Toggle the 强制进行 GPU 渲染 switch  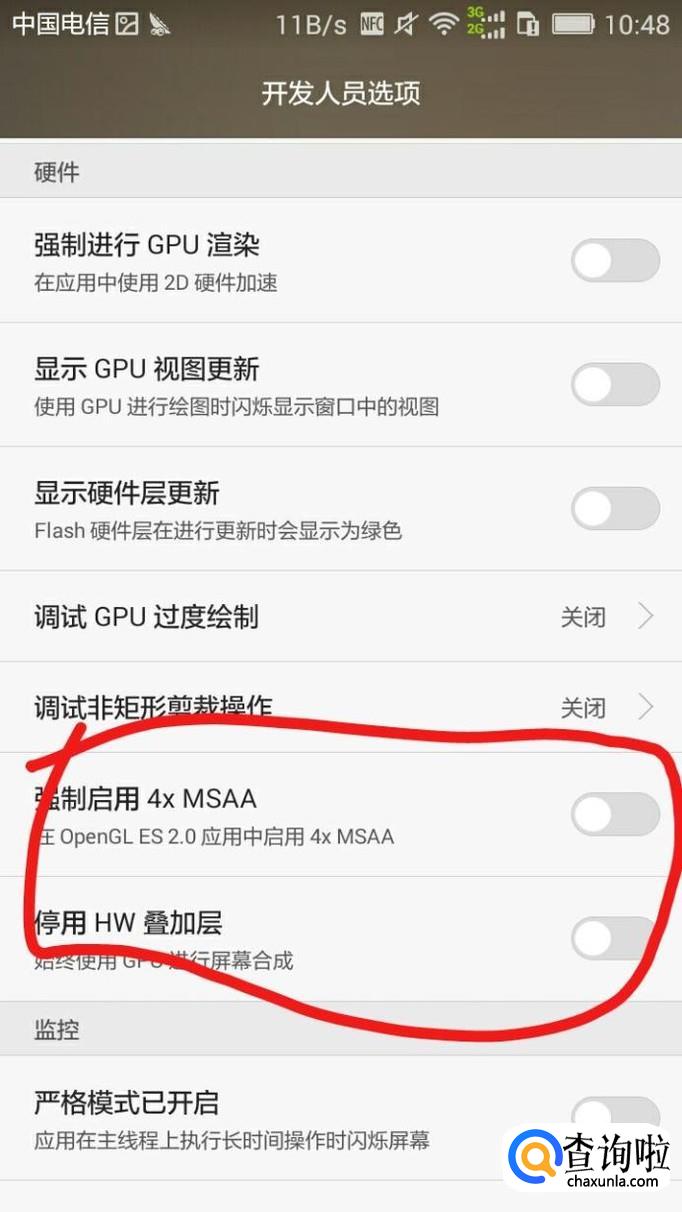click(x=614, y=261)
